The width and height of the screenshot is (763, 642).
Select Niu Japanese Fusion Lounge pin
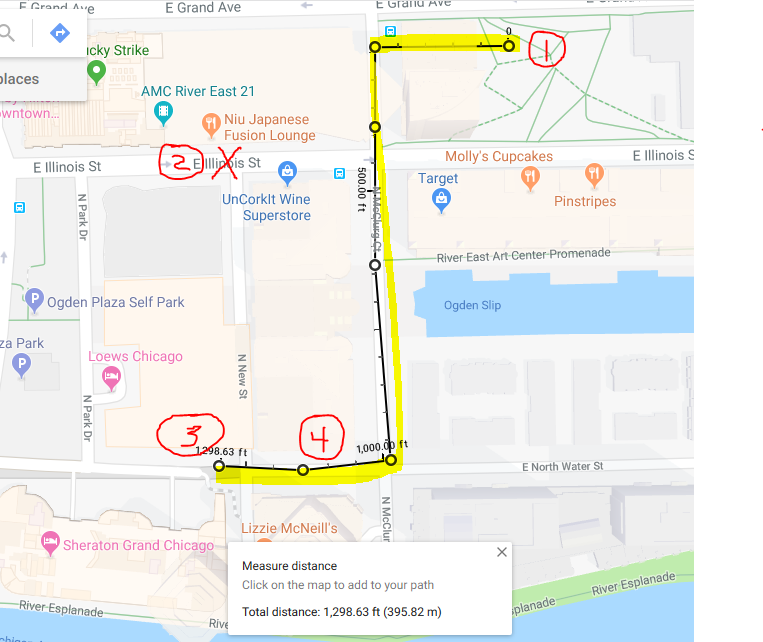(210, 125)
